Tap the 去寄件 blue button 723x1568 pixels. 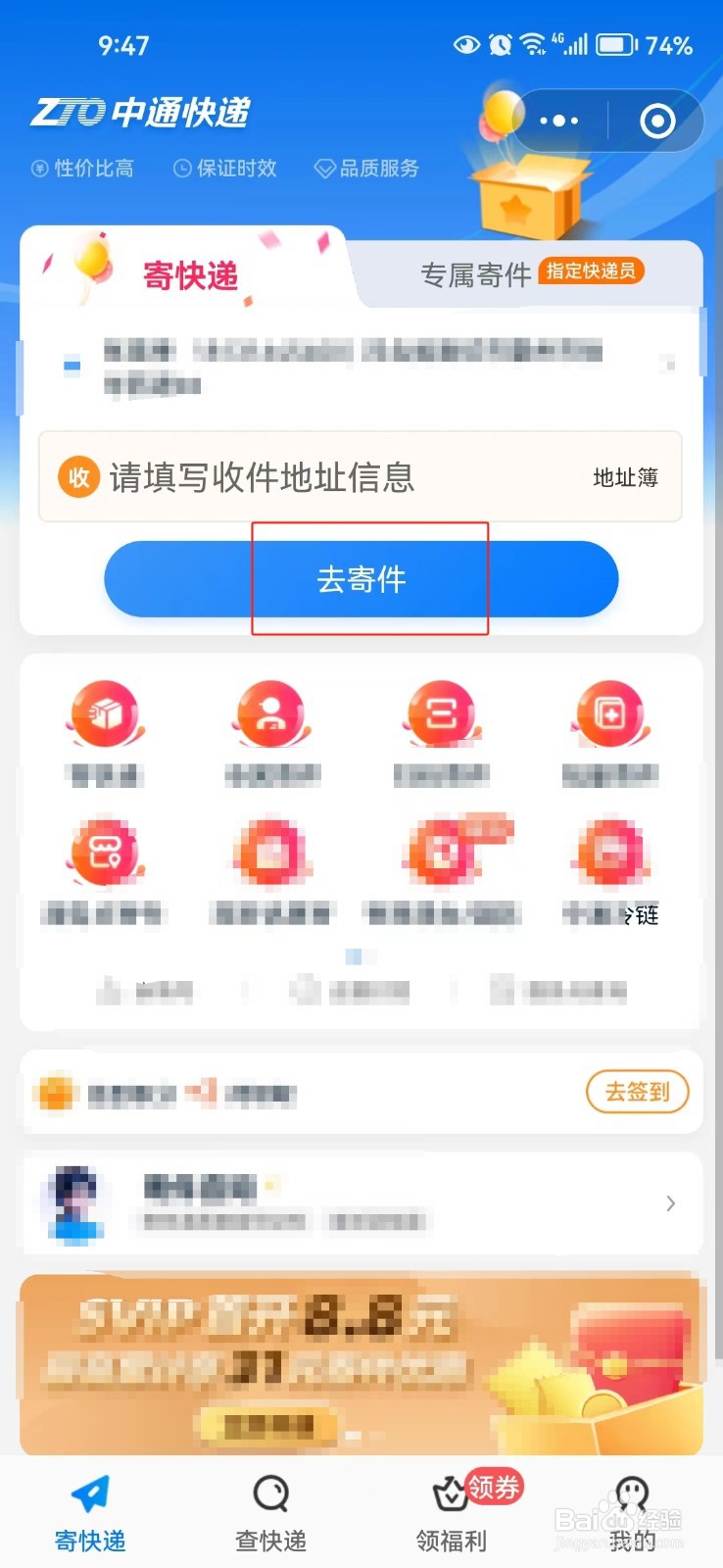pyautogui.click(x=361, y=579)
